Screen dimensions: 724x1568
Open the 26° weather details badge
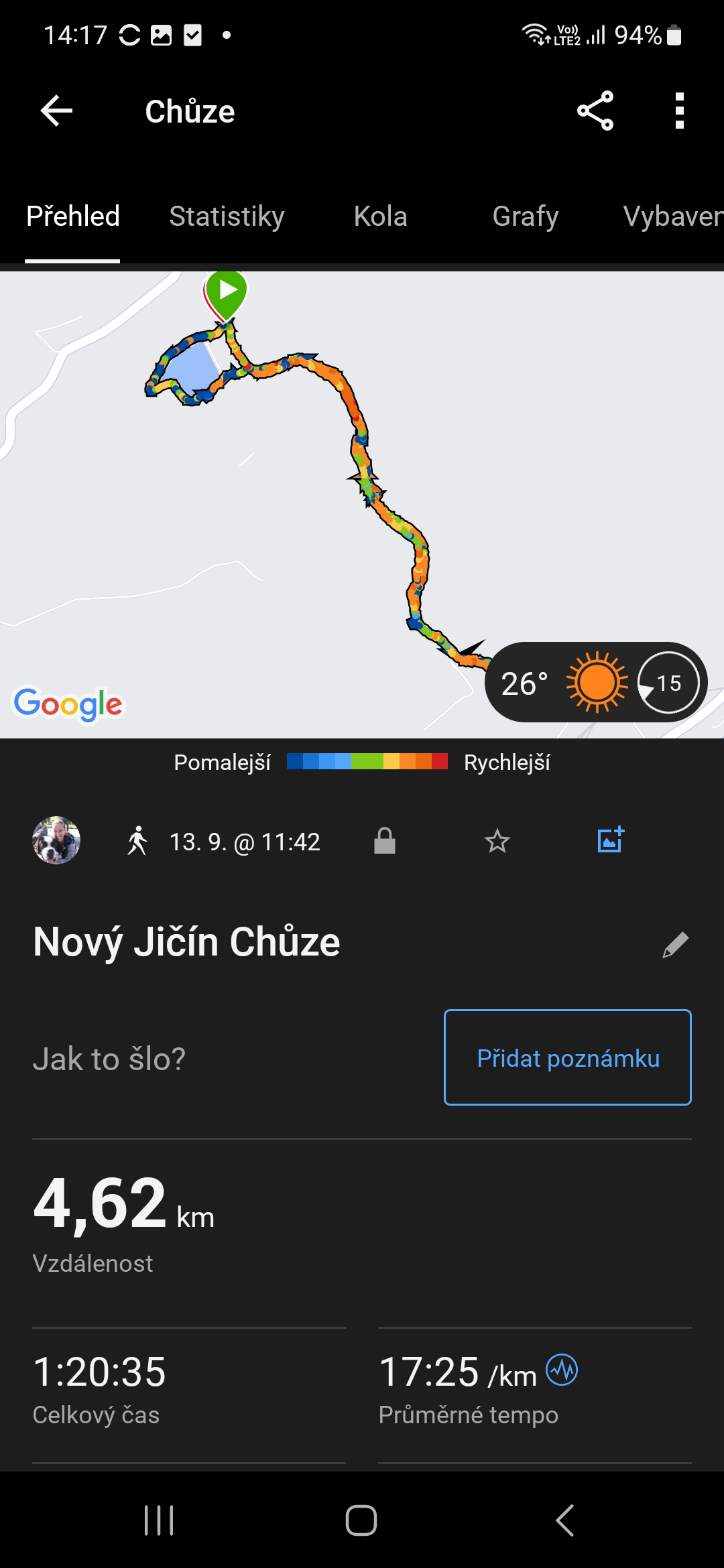tap(595, 682)
